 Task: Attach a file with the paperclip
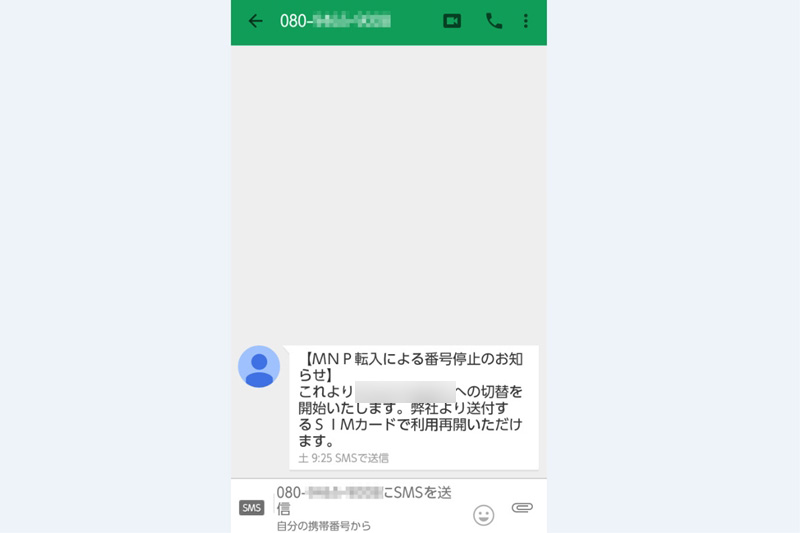[522, 508]
